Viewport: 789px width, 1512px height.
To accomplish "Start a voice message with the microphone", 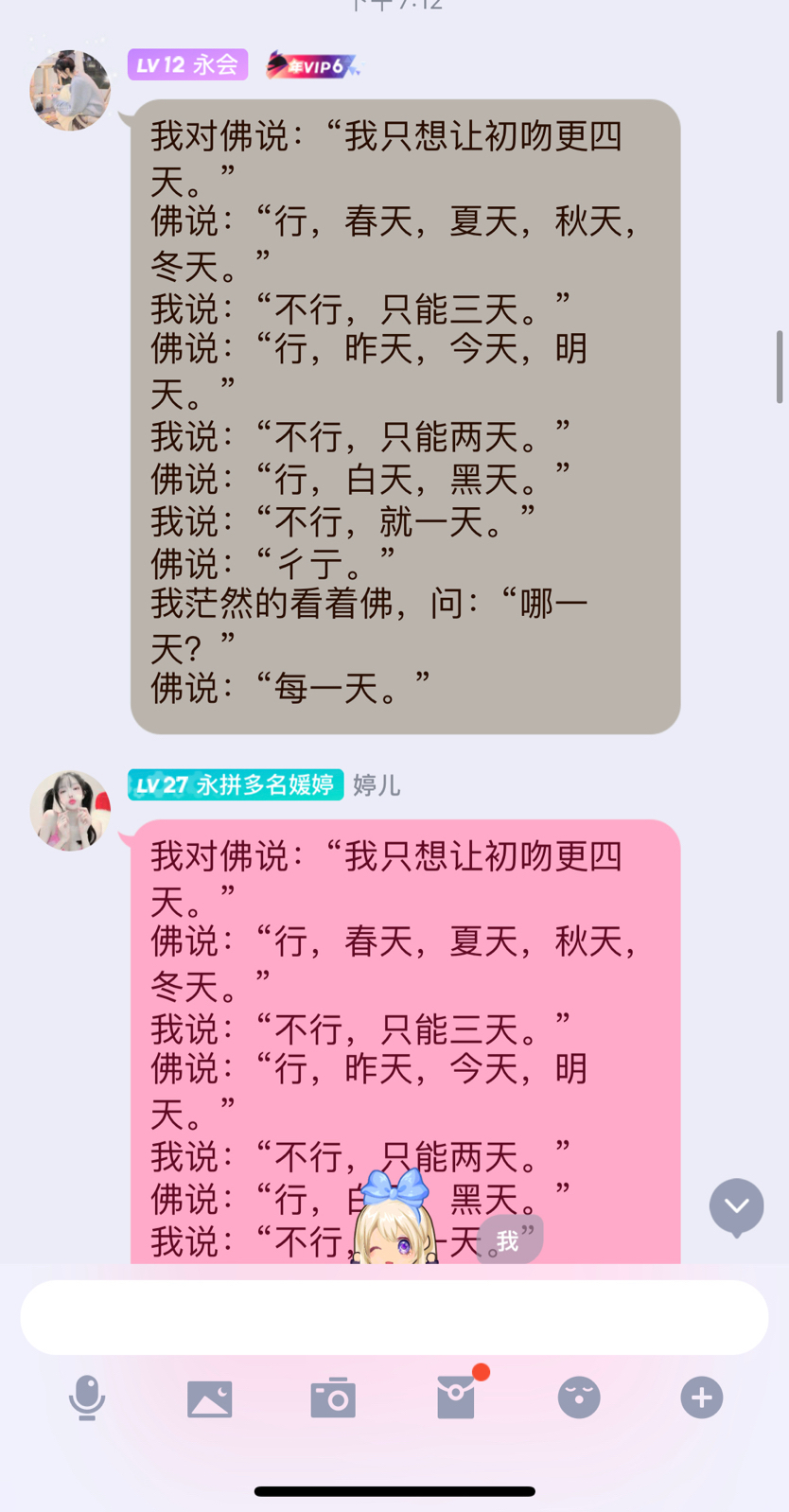I will tap(87, 1398).
